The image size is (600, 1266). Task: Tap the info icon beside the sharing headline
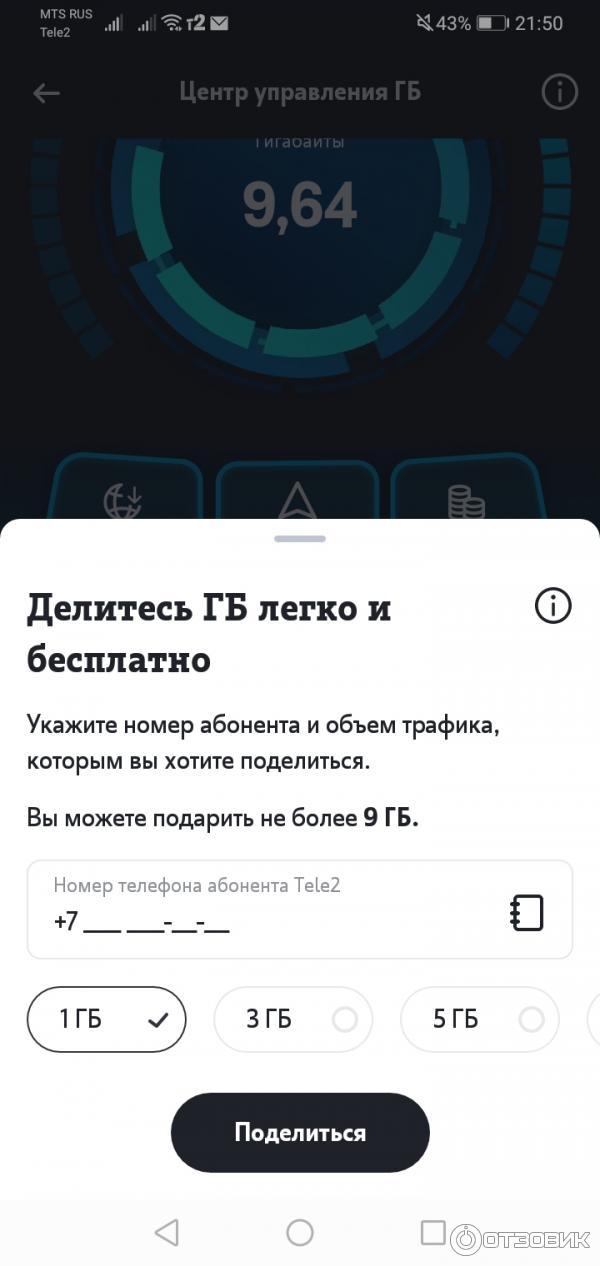point(553,606)
